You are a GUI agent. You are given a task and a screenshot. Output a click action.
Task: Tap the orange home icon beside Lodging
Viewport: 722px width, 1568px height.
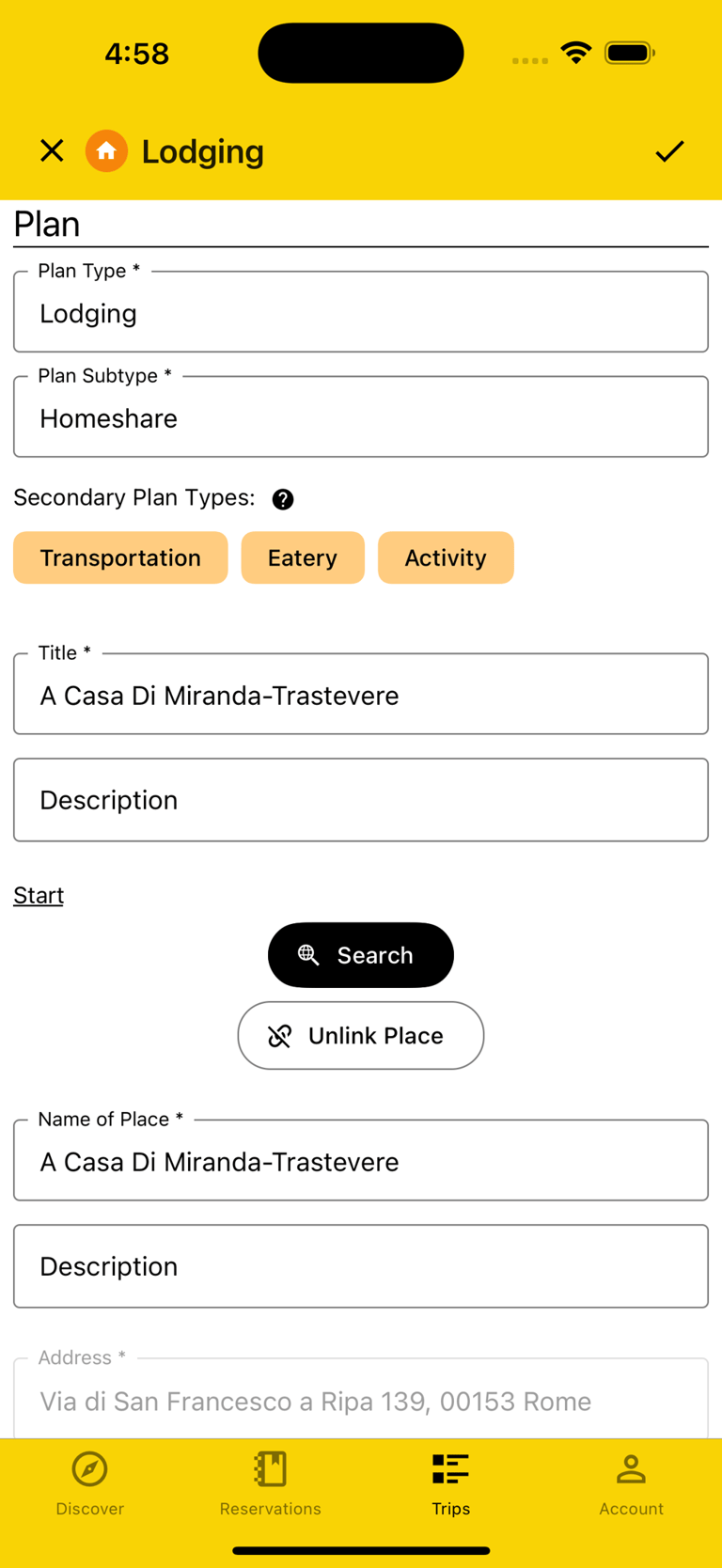pyautogui.click(x=106, y=150)
